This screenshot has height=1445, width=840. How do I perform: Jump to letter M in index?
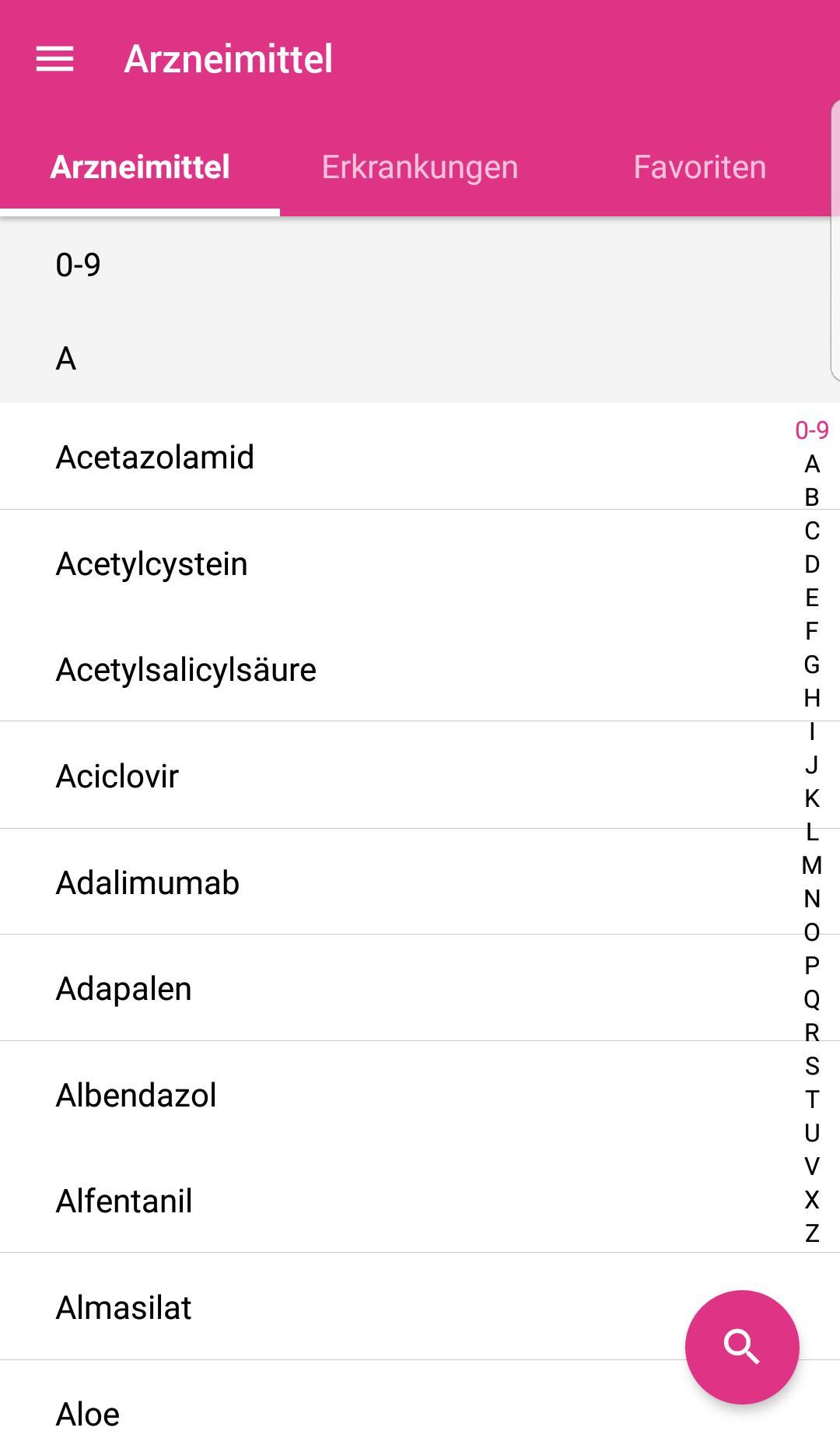pyautogui.click(x=811, y=865)
